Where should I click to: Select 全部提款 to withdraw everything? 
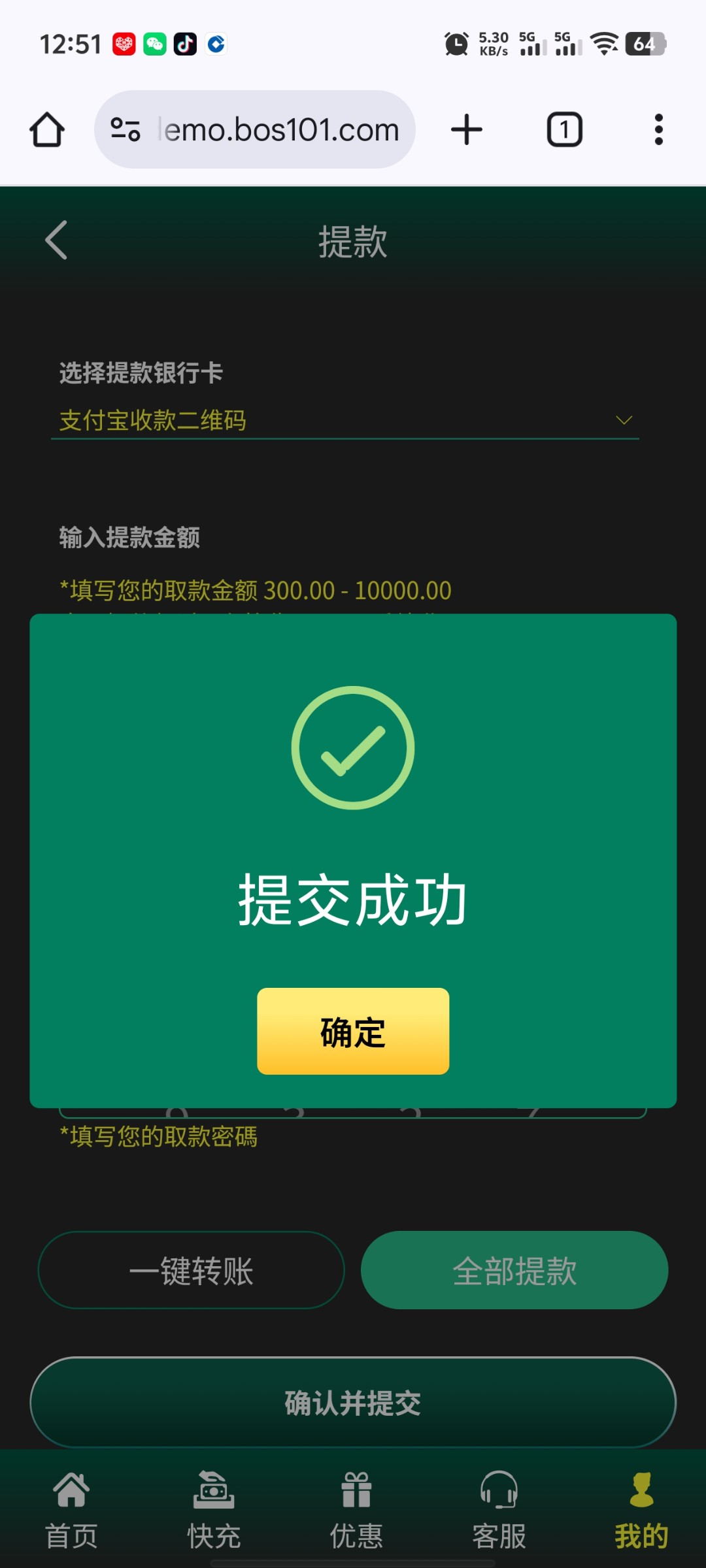(x=514, y=1270)
